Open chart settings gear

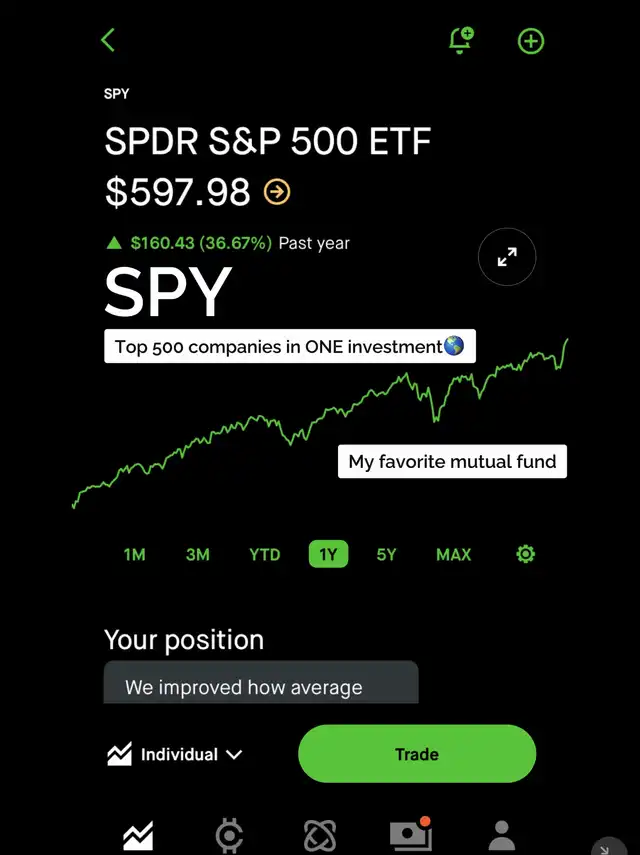(525, 554)
